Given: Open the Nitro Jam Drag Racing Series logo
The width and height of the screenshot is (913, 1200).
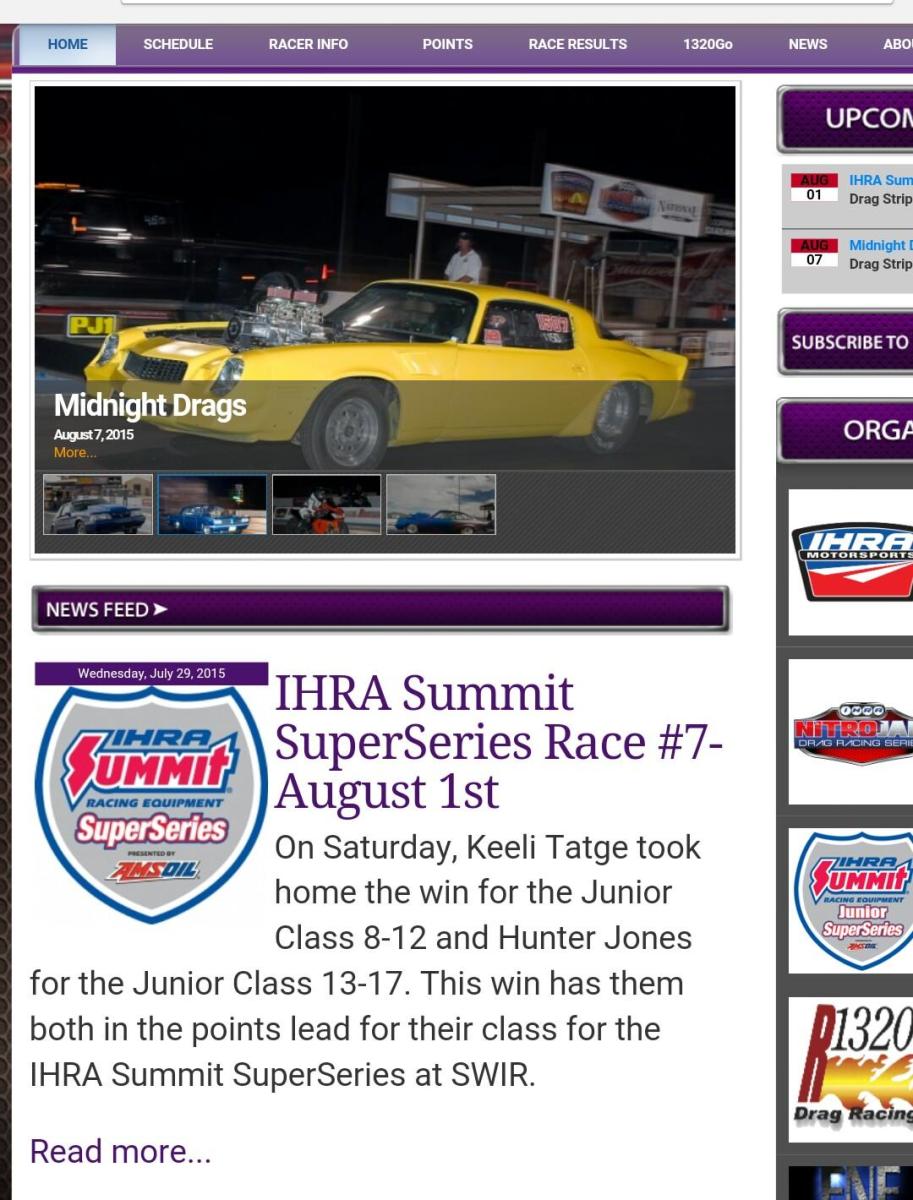Looking at the screenshot, I should pyautogui.click(x=851, y=732).
